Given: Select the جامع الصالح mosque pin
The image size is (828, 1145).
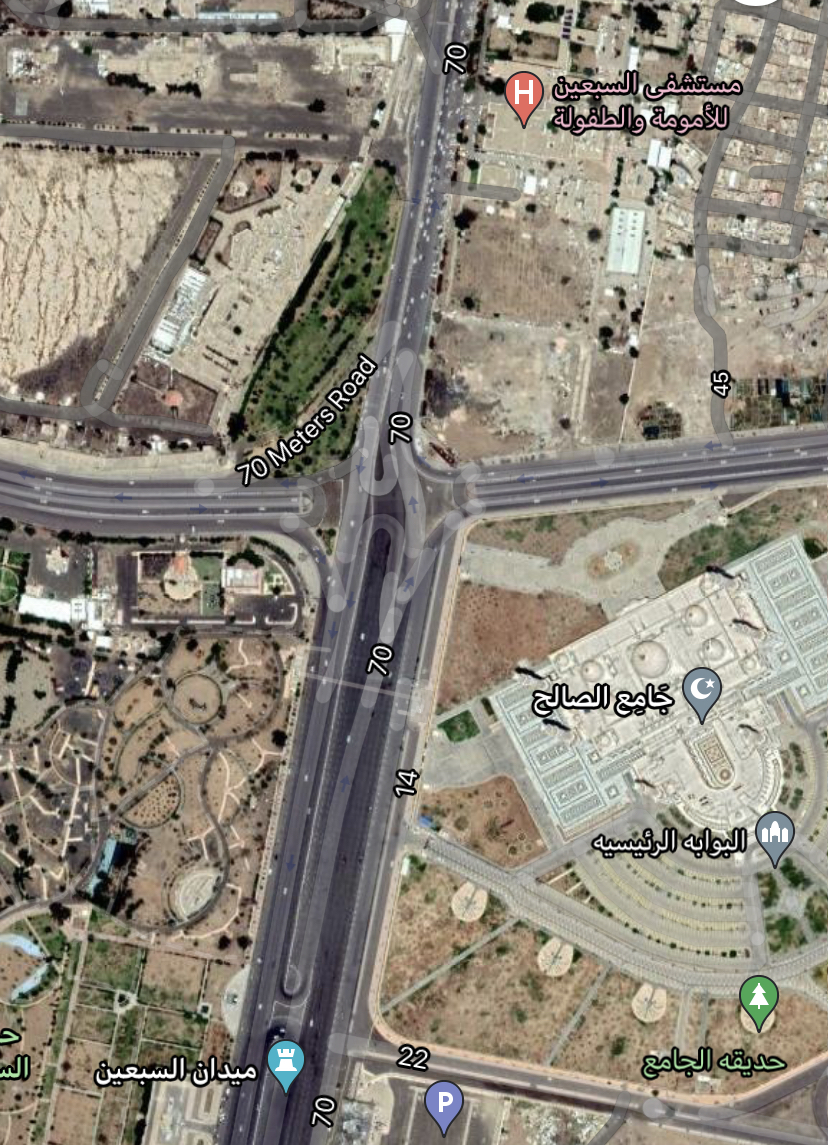Looking at the screenshot, I should coord(703,691).
